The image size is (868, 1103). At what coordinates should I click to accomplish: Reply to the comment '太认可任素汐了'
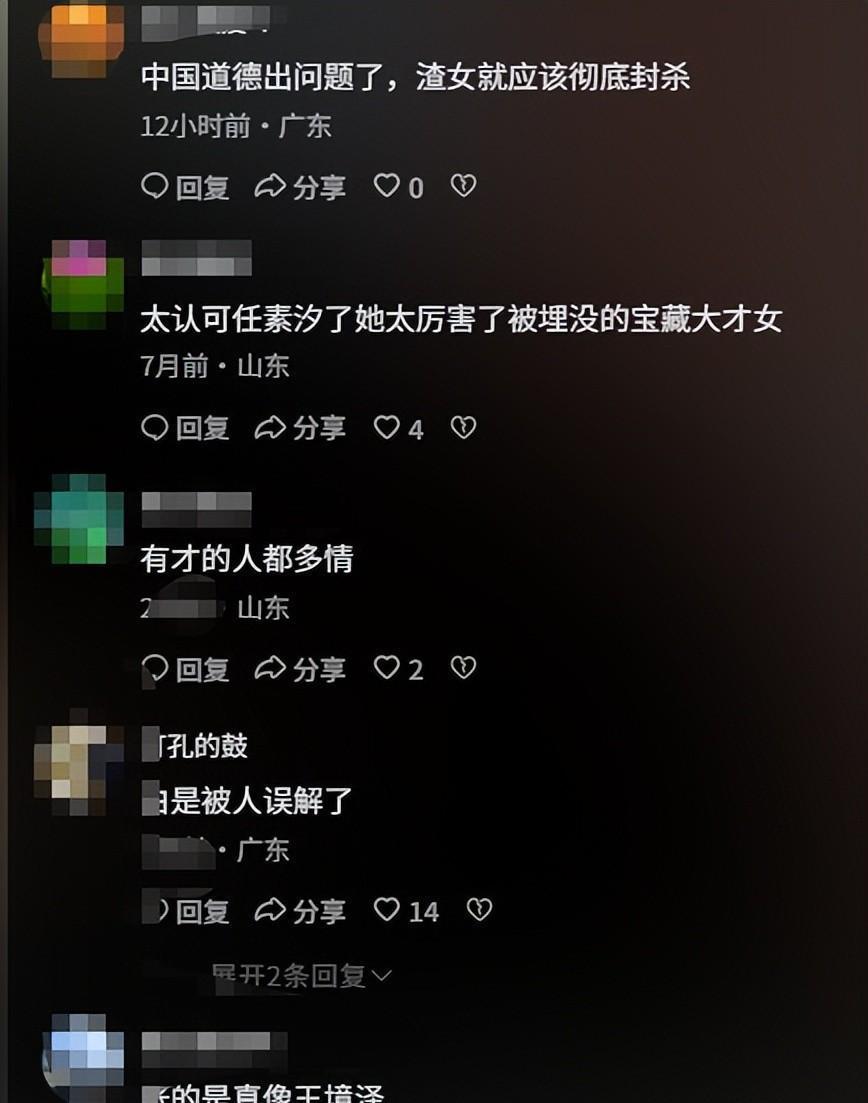(186, 428)
